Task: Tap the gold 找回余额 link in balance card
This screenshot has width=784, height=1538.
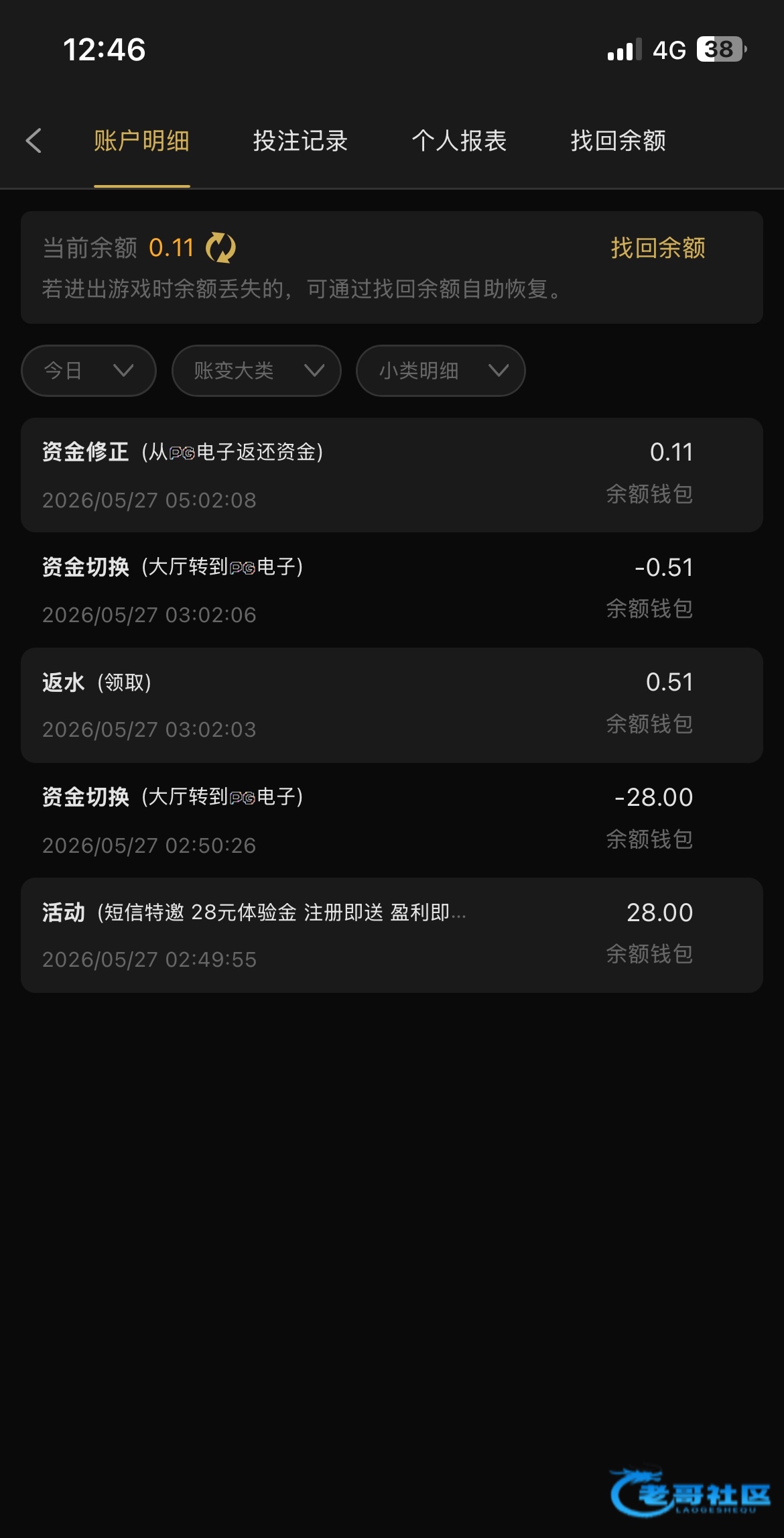Action: (658, 248)
